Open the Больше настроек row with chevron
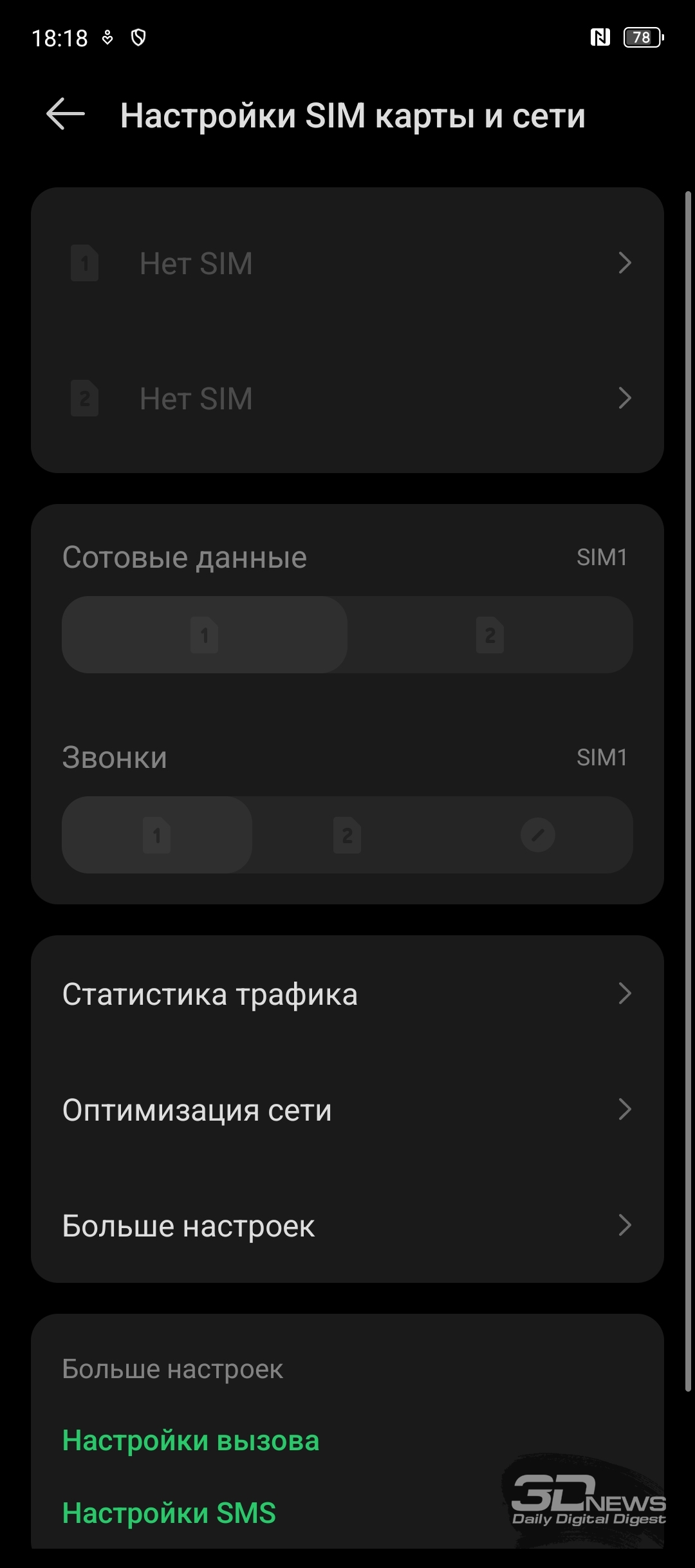The width and height of the screenshot is (695, 1568). 347,1226
